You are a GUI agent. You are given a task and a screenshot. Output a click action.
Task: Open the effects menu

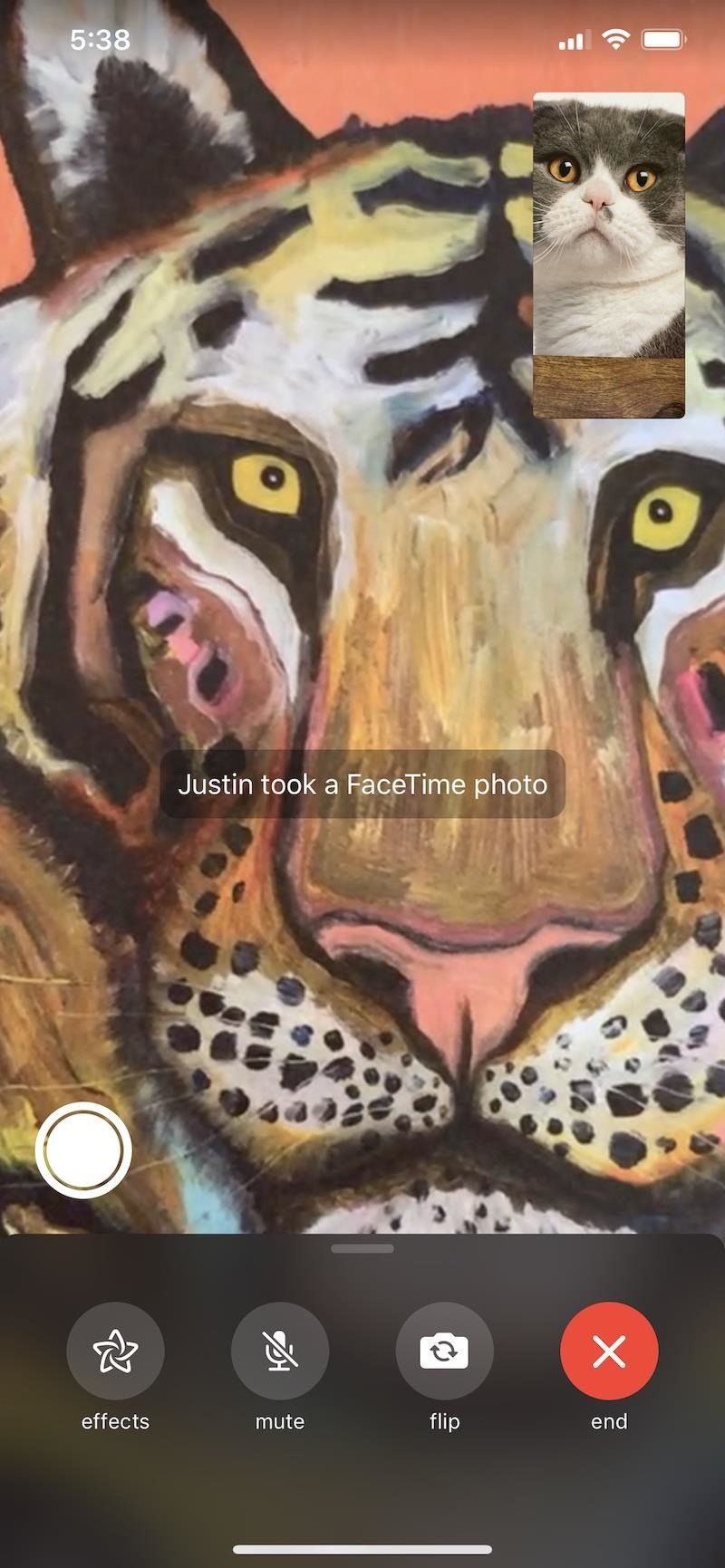tap(115, 1351)
